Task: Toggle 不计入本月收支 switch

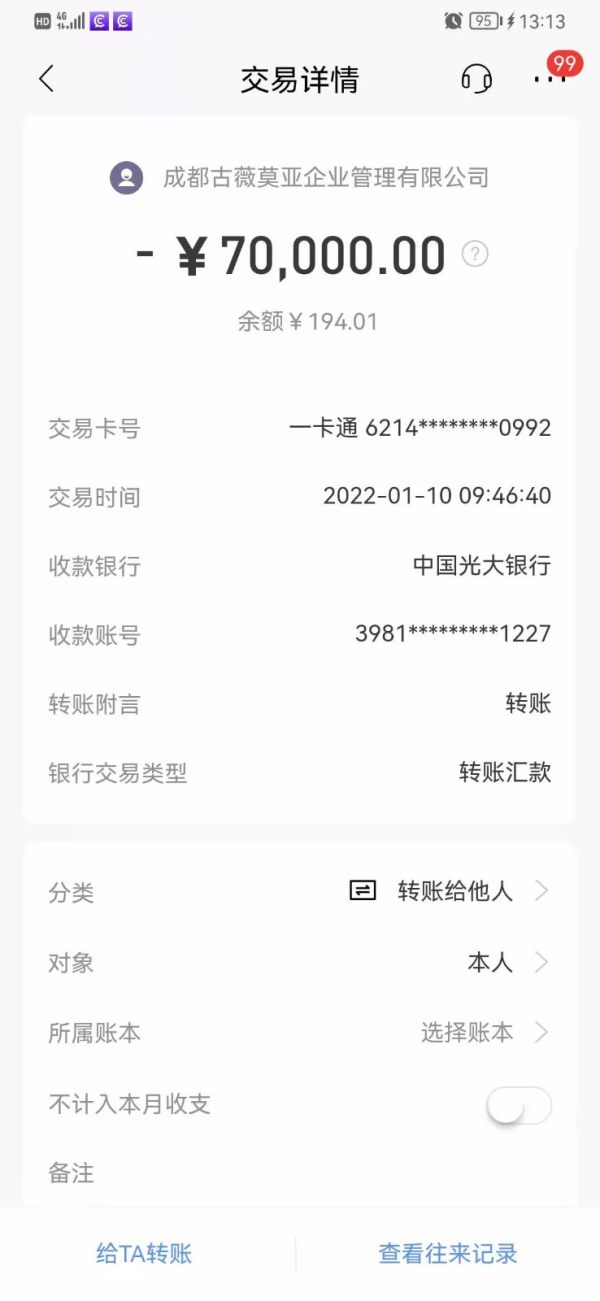Action: [519, 1105]
